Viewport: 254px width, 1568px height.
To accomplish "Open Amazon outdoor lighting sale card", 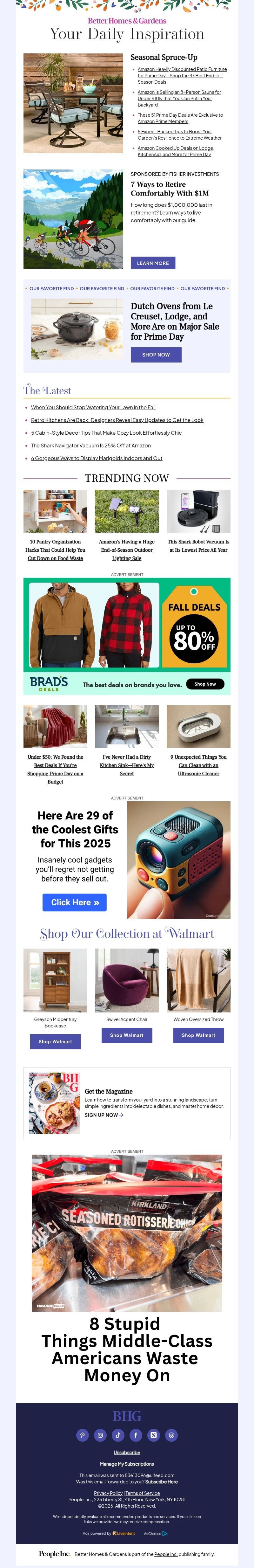I will [x=126, y=549].
